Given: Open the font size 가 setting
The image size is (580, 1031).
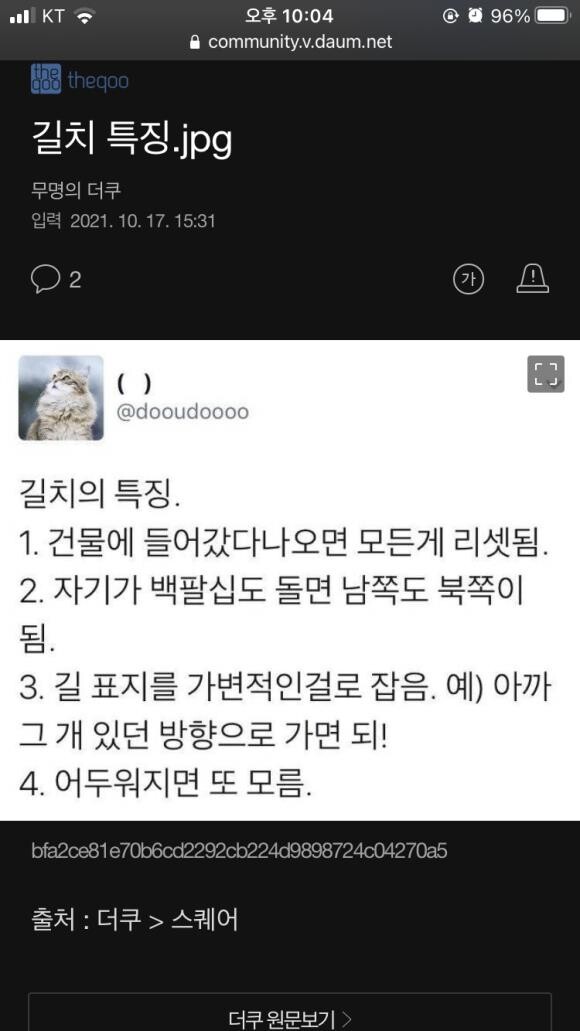Looking at the screenshot, I should click(x=468, y=279).
